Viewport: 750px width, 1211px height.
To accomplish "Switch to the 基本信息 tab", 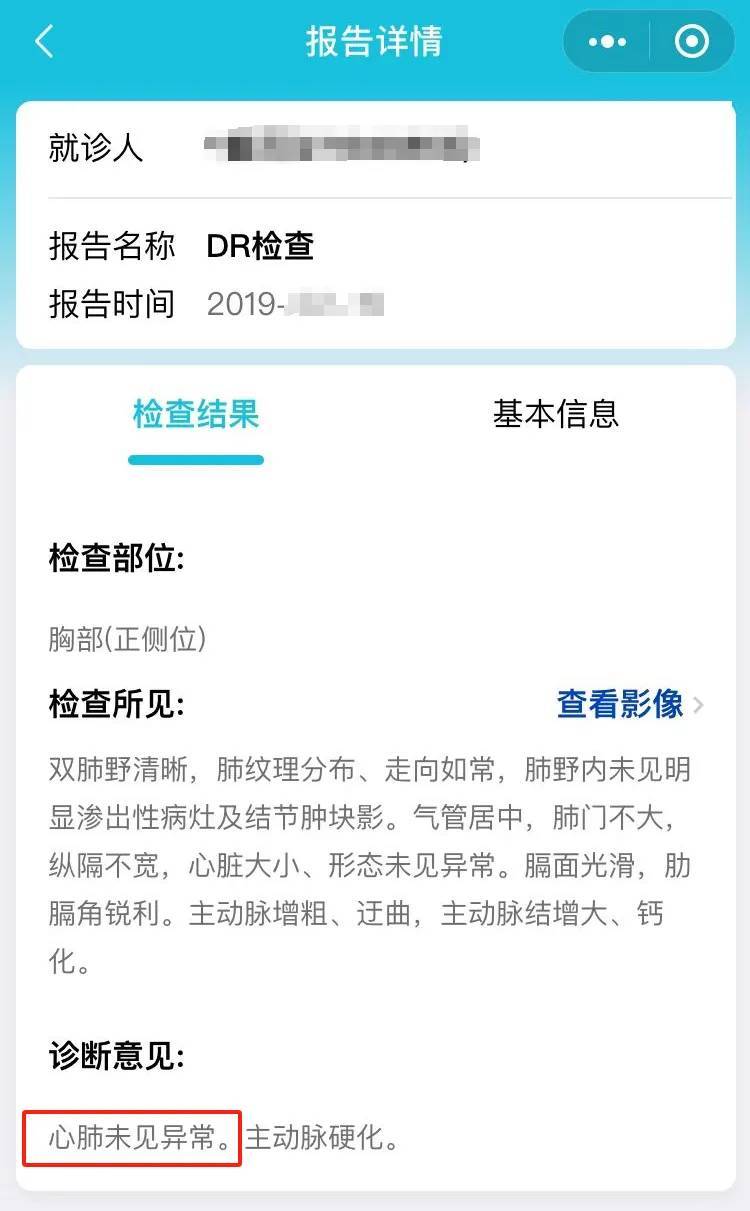I will point(556,413).
